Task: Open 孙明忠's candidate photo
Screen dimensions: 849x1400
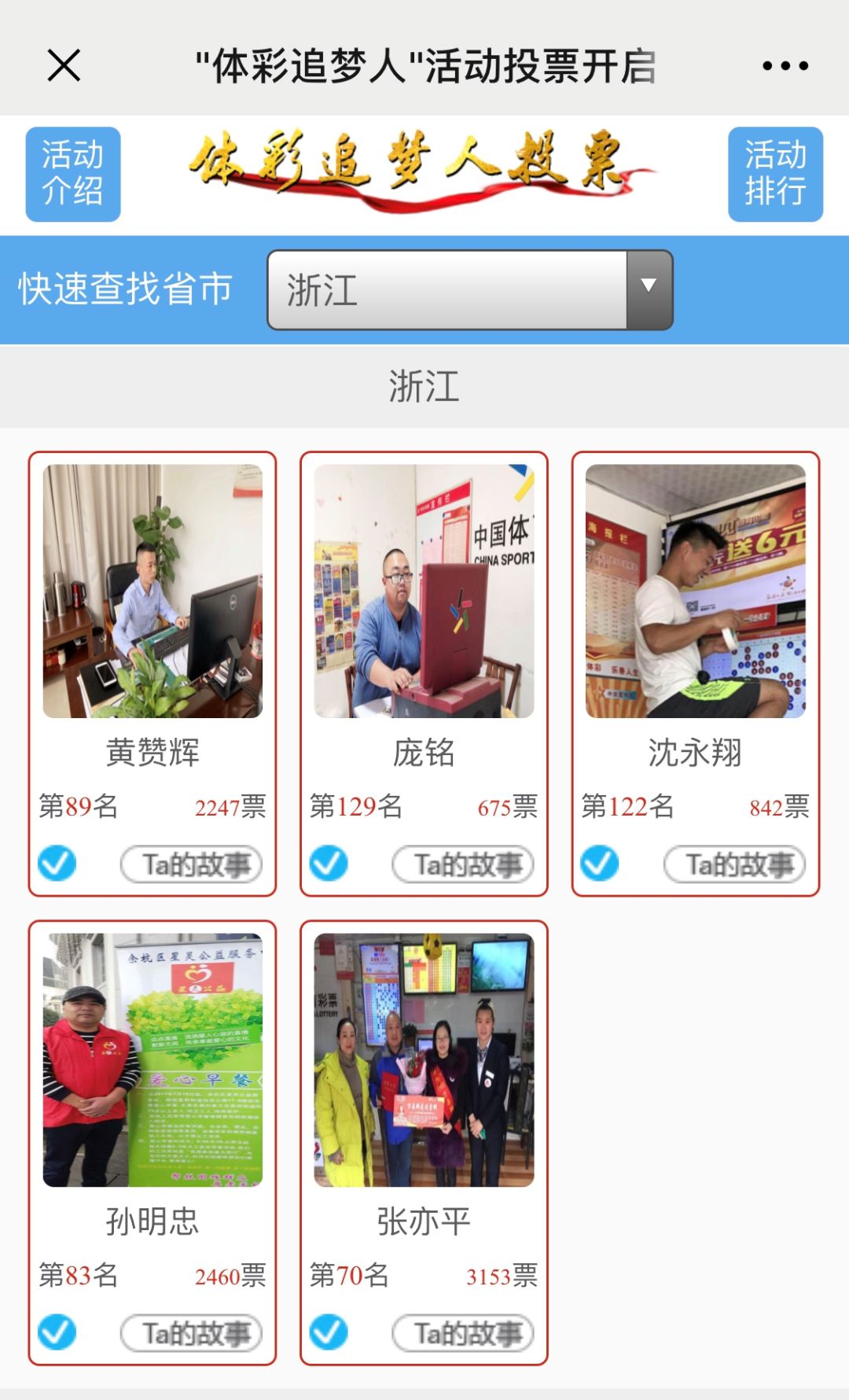Action: 153,1059
